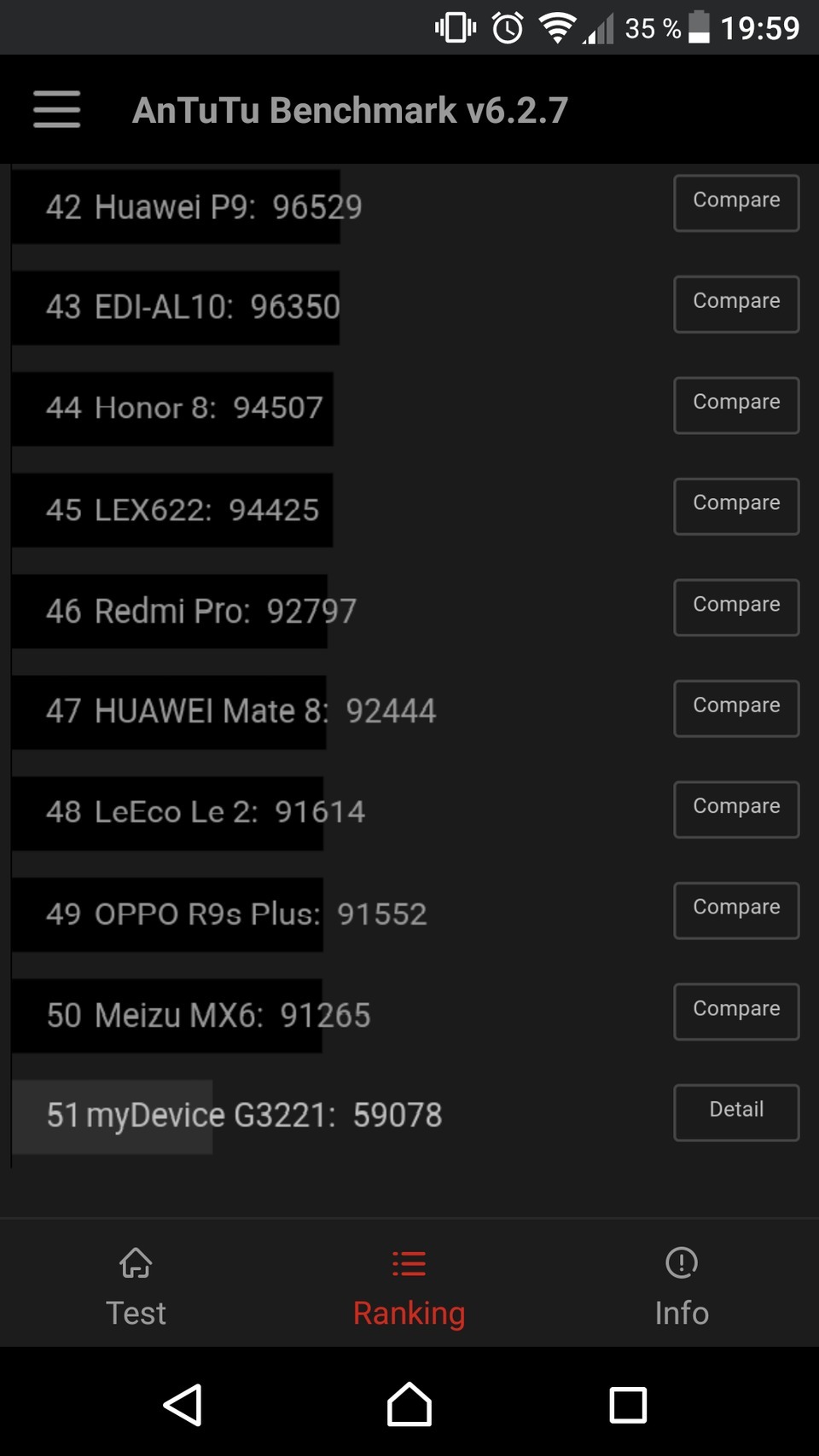Tap the alarm clock status icon
Image resolution: width=819 pixels, height=1456 pixels.
(x=505, y=26)
